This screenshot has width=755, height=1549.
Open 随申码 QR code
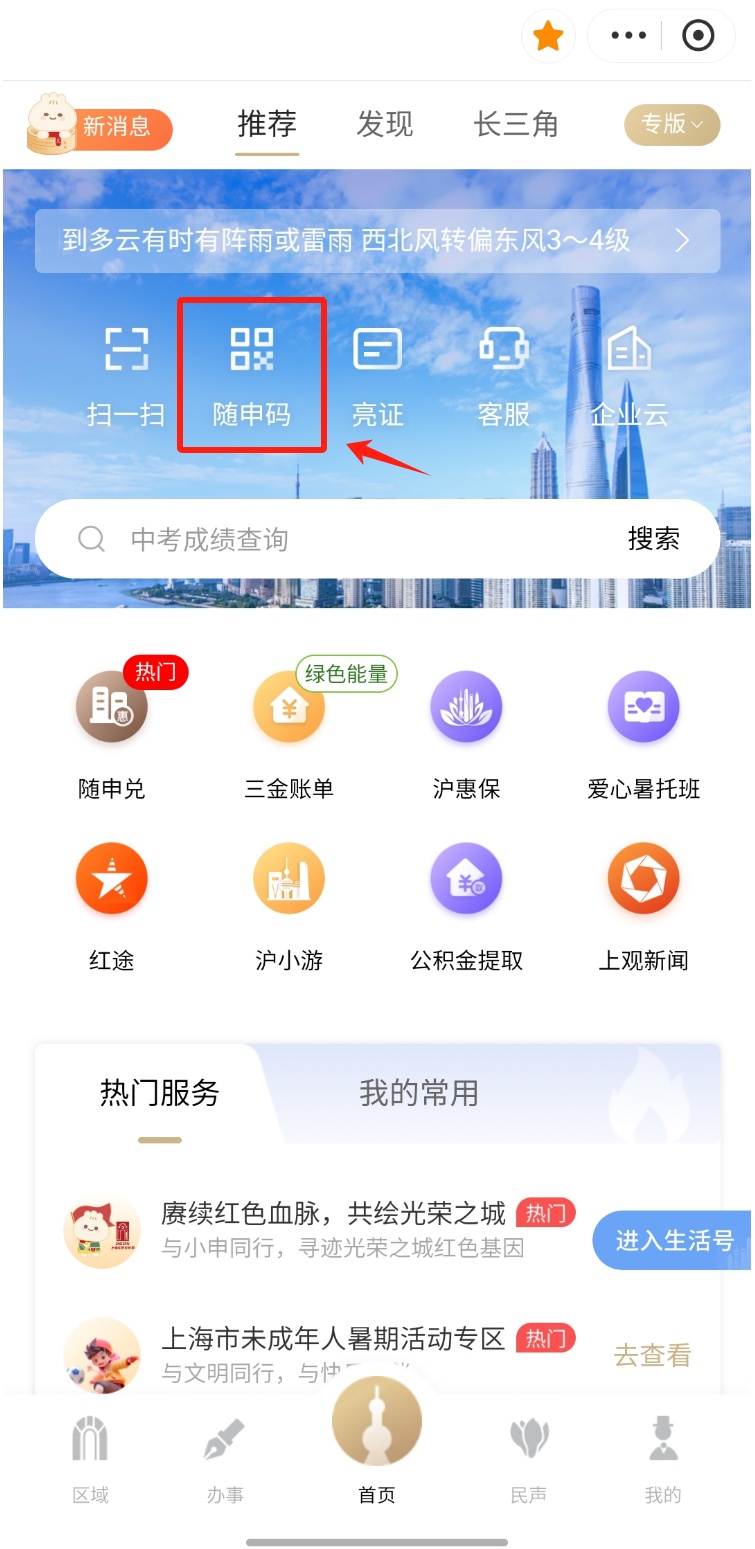tap(252, 376)
